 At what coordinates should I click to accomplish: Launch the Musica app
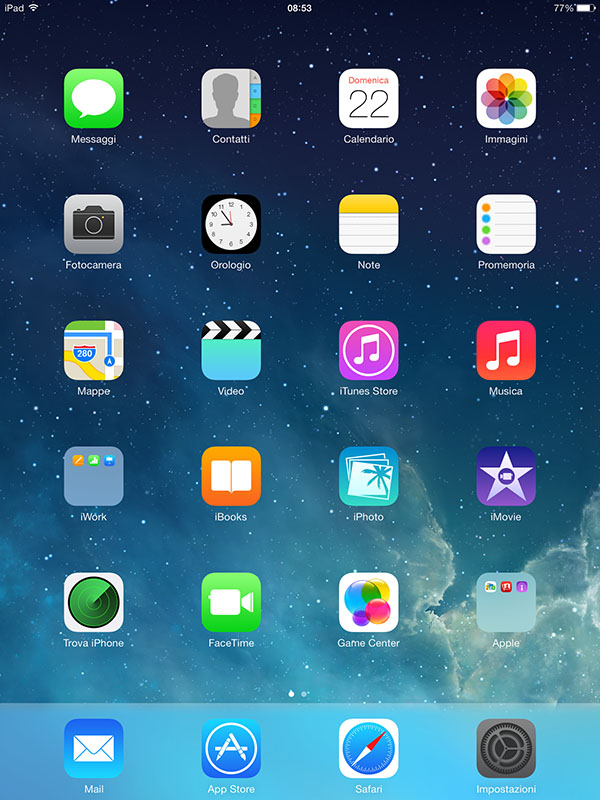tap(506, 351)
